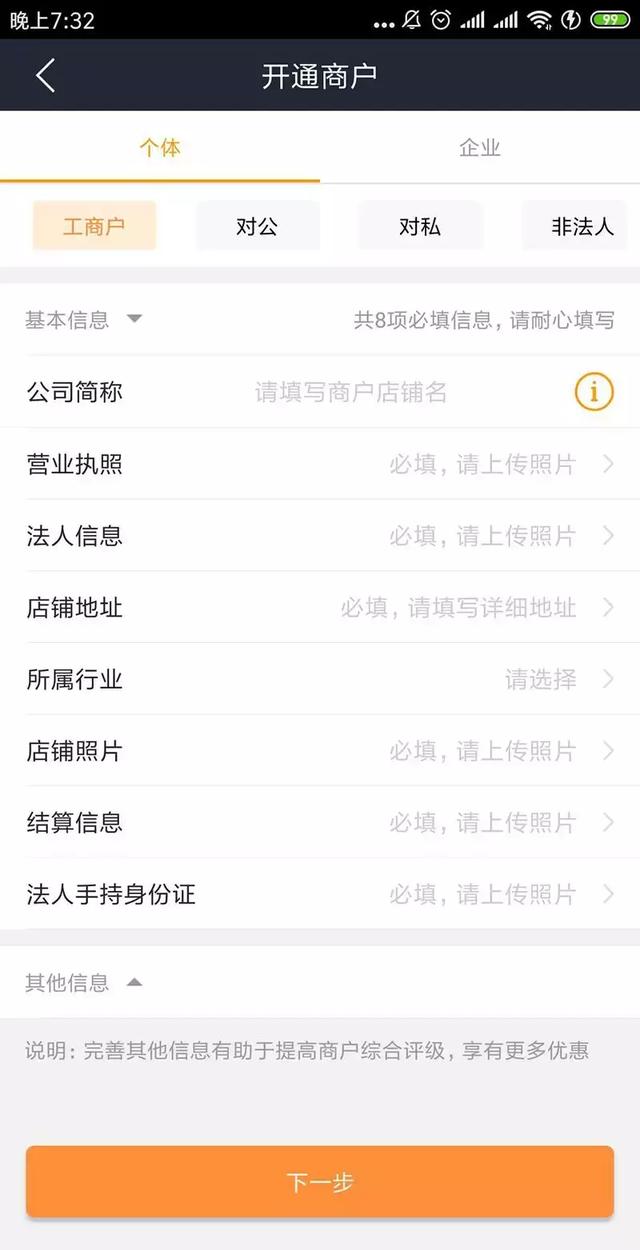The height and width of the screenshot is (1250, 640).
Task: Open 营业执照 photo upload
Action: (320, 464)
